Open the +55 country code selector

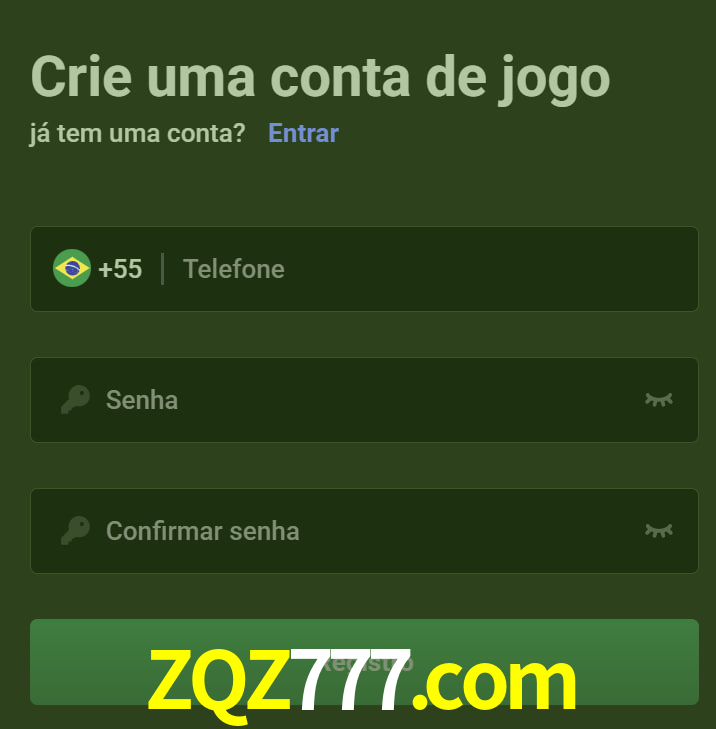(98, 269)
